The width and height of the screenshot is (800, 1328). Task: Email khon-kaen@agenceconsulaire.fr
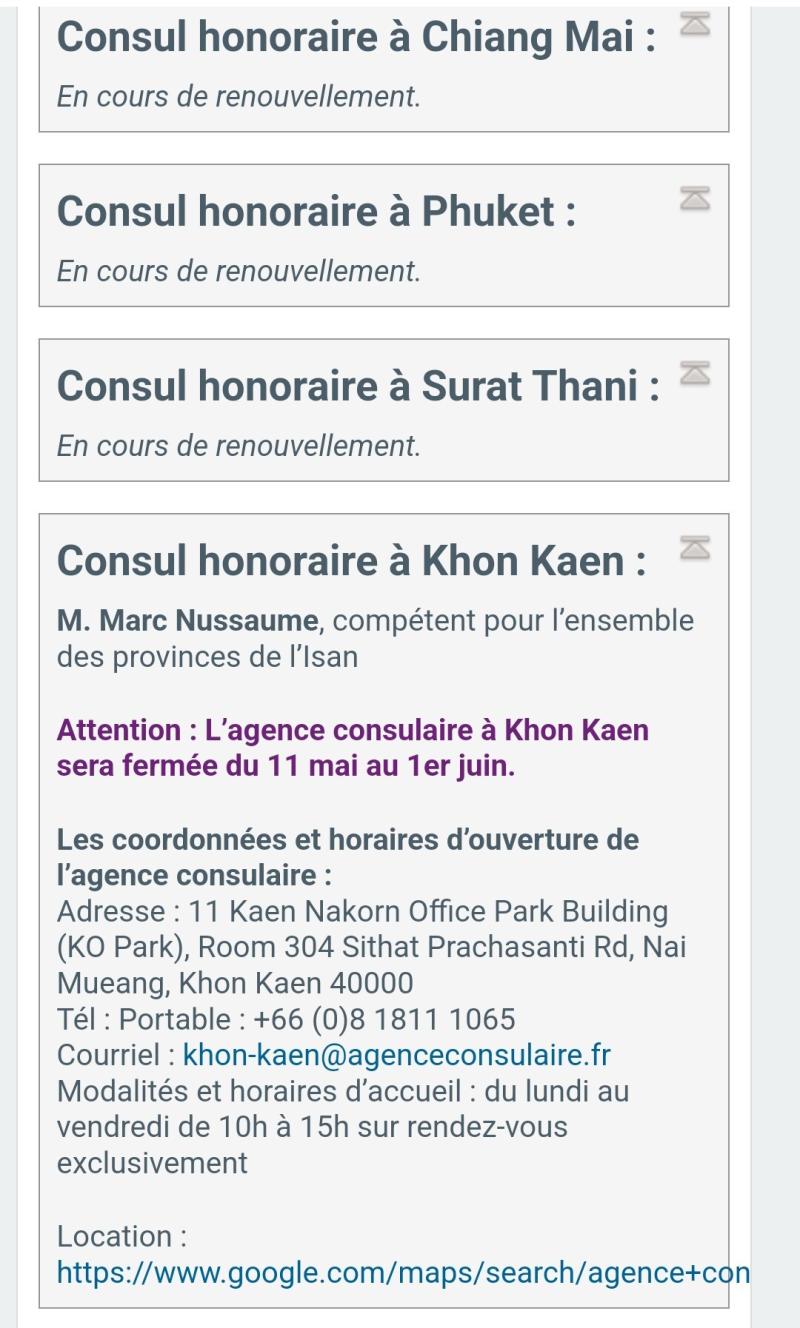tap(397, 1055)
